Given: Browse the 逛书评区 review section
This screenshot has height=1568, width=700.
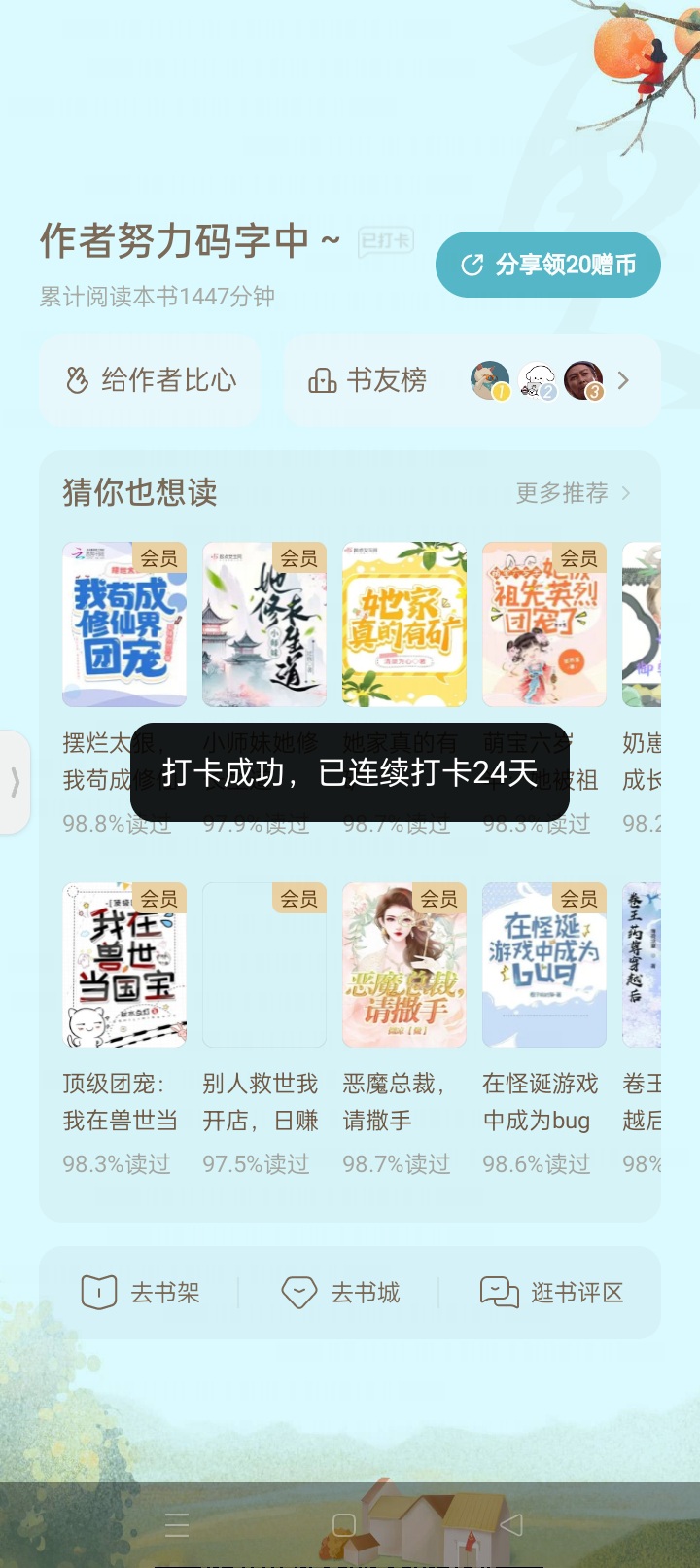Looking at the screenshot, I should click(x=551, y=1293).
